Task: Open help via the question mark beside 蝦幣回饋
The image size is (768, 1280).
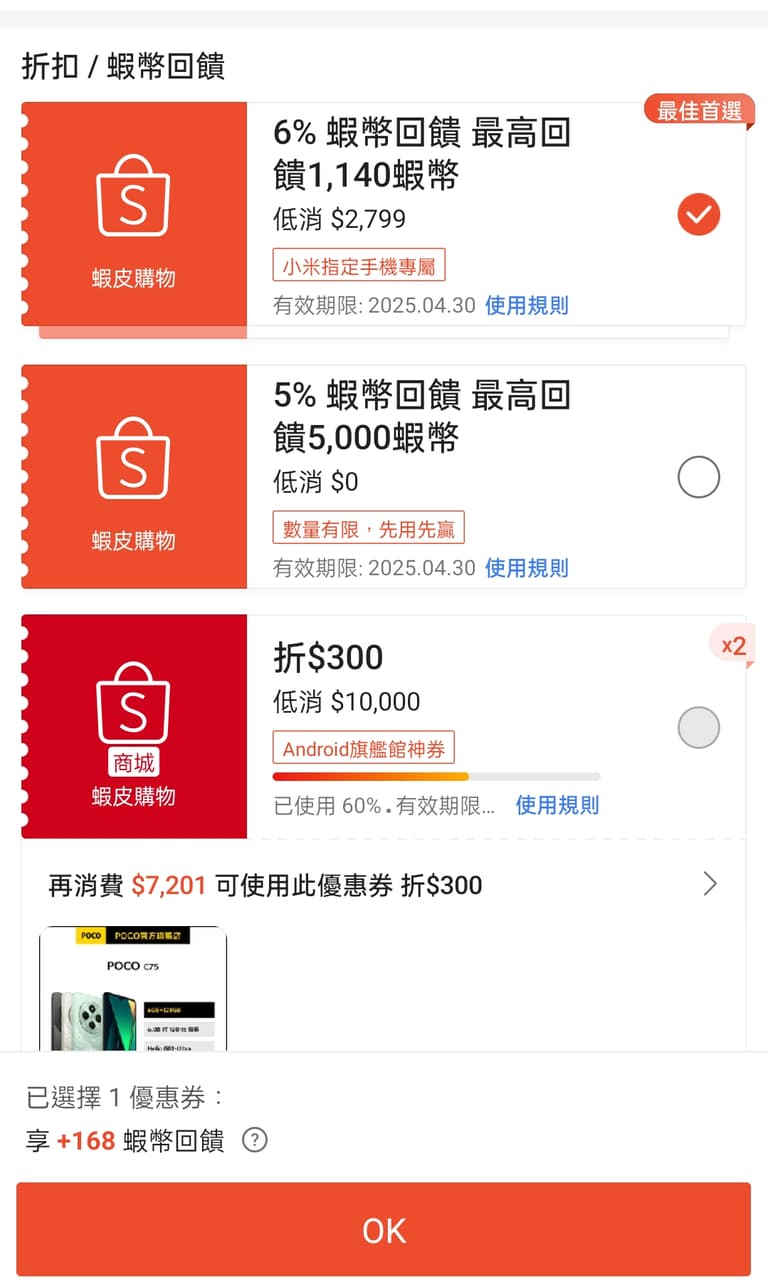Action: click(x=255, y=1141)
